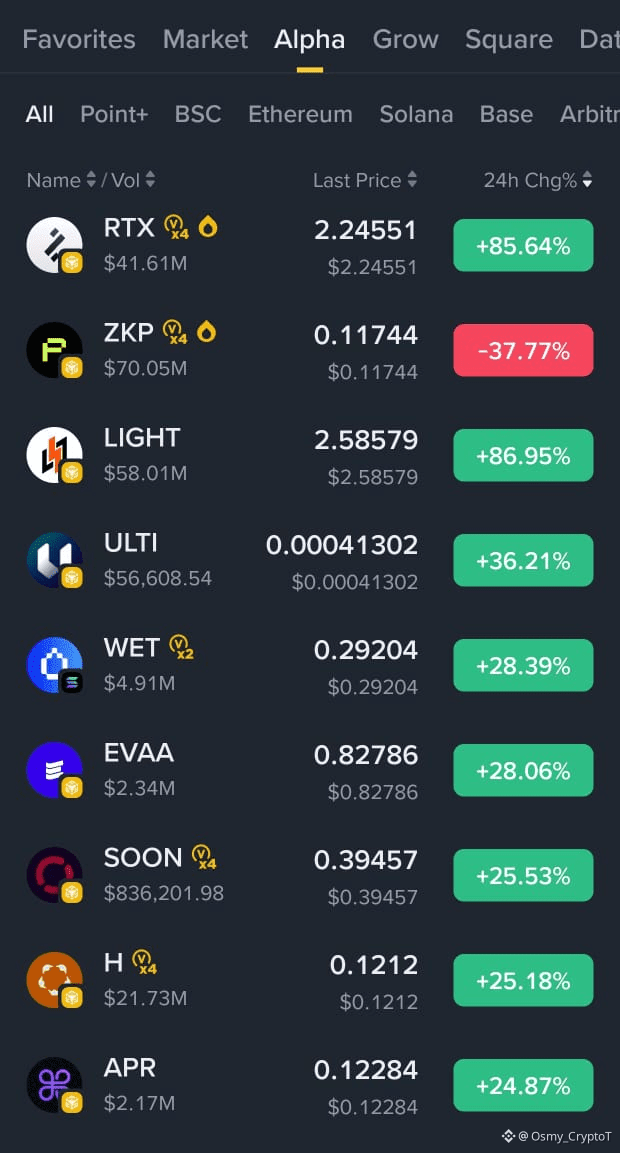Select the Ethereum network filter
620x1153 pixels.
(300, 114)
